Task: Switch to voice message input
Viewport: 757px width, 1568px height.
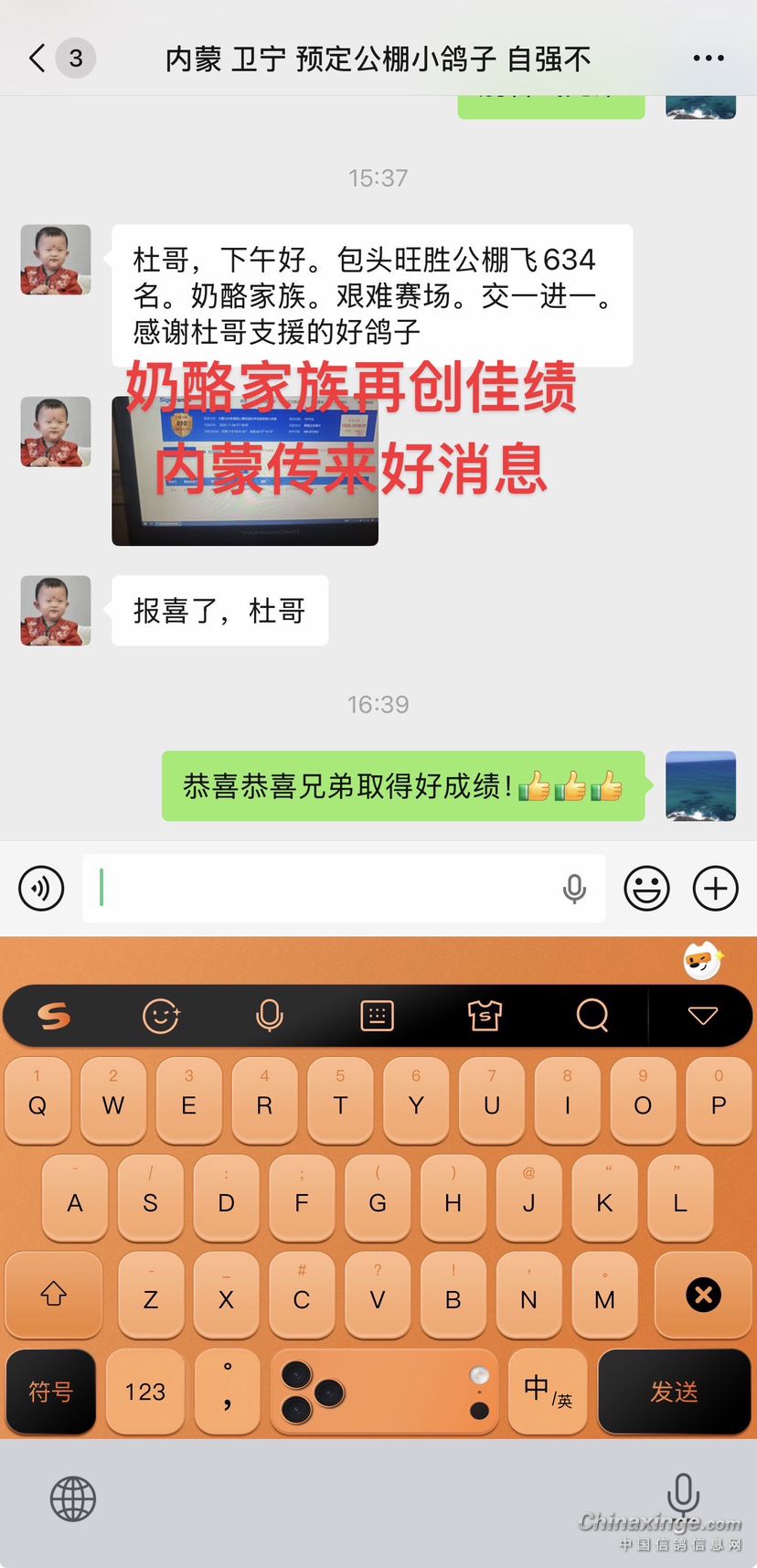Action: coord(42,888)
